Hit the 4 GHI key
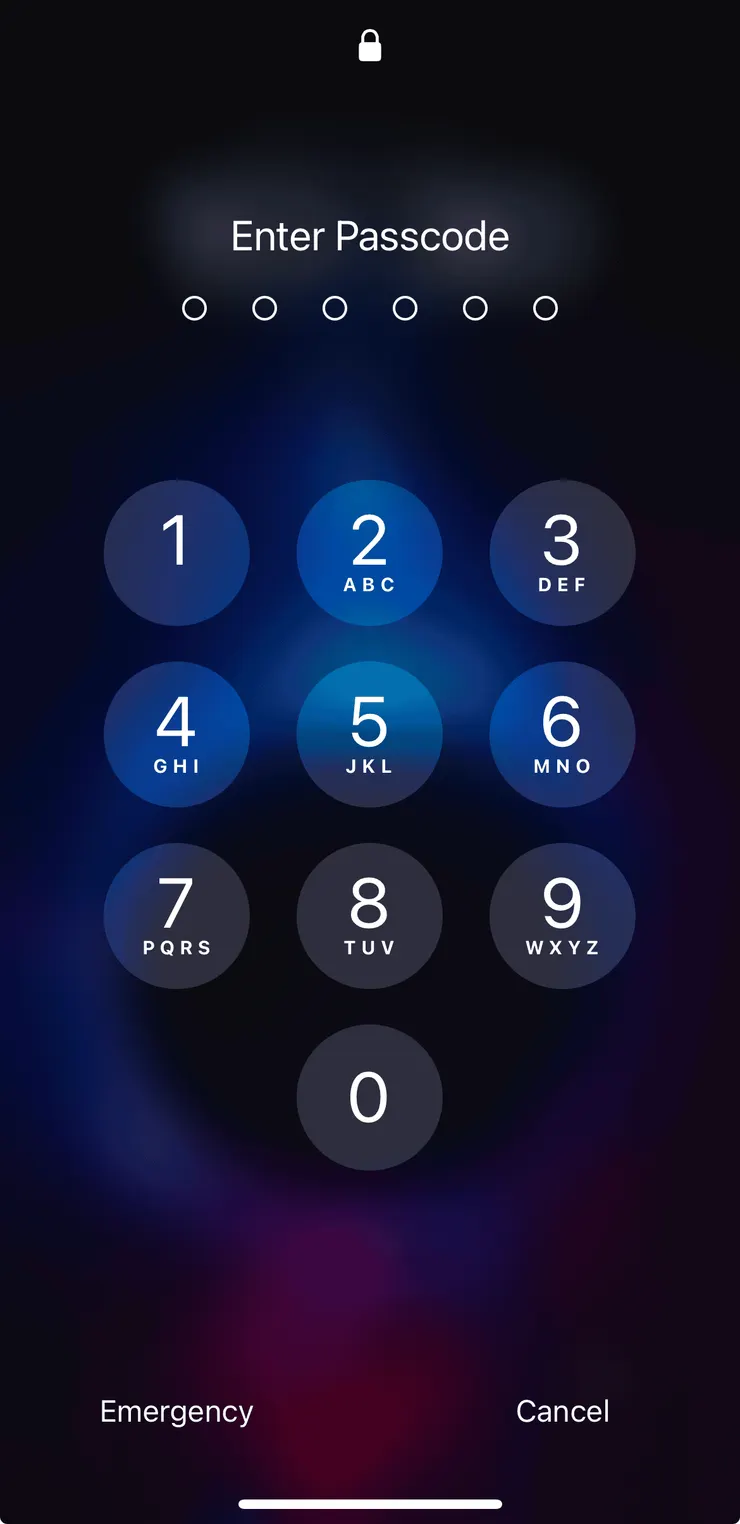Image resolution: width=740 pixels, height=1524 pixels. coord(177,734)
